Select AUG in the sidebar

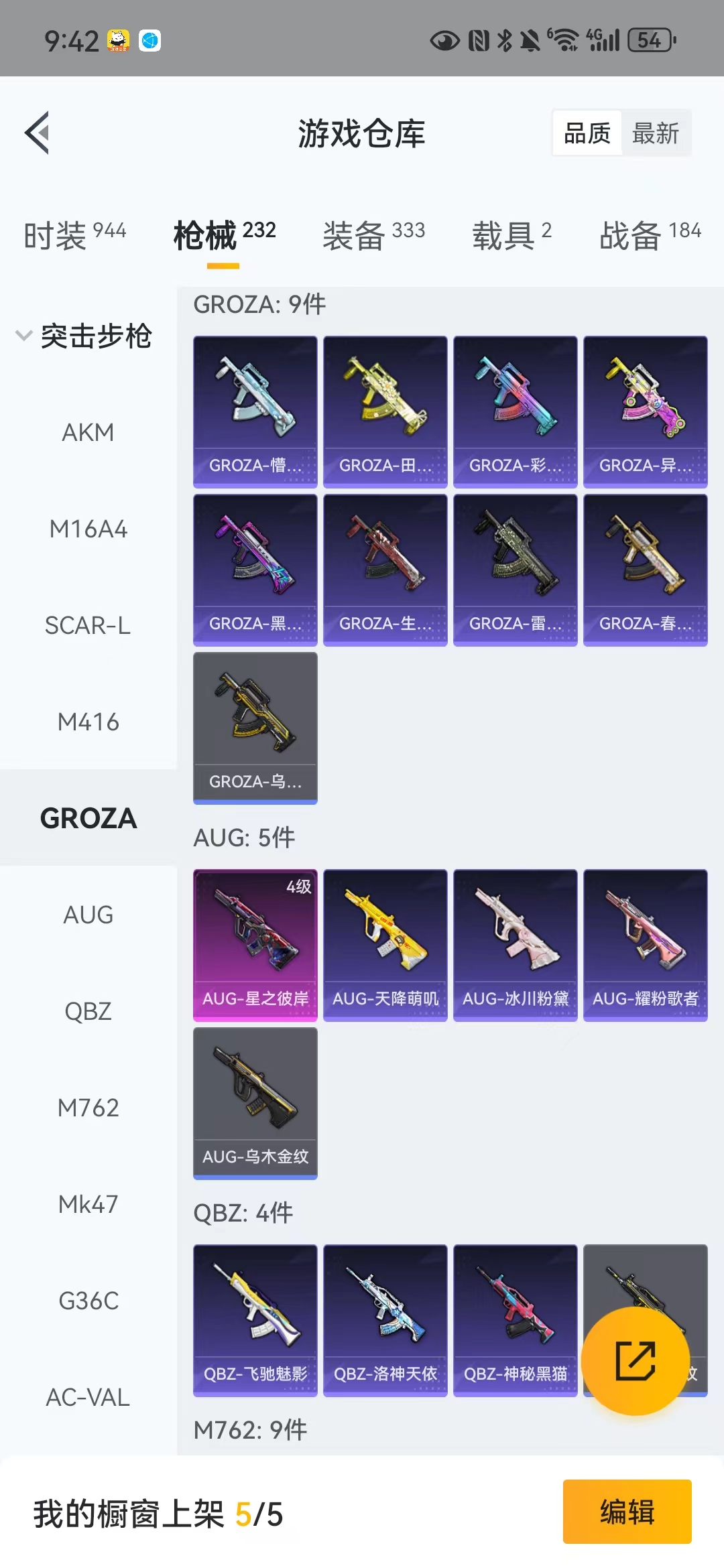tap(88, 915)
